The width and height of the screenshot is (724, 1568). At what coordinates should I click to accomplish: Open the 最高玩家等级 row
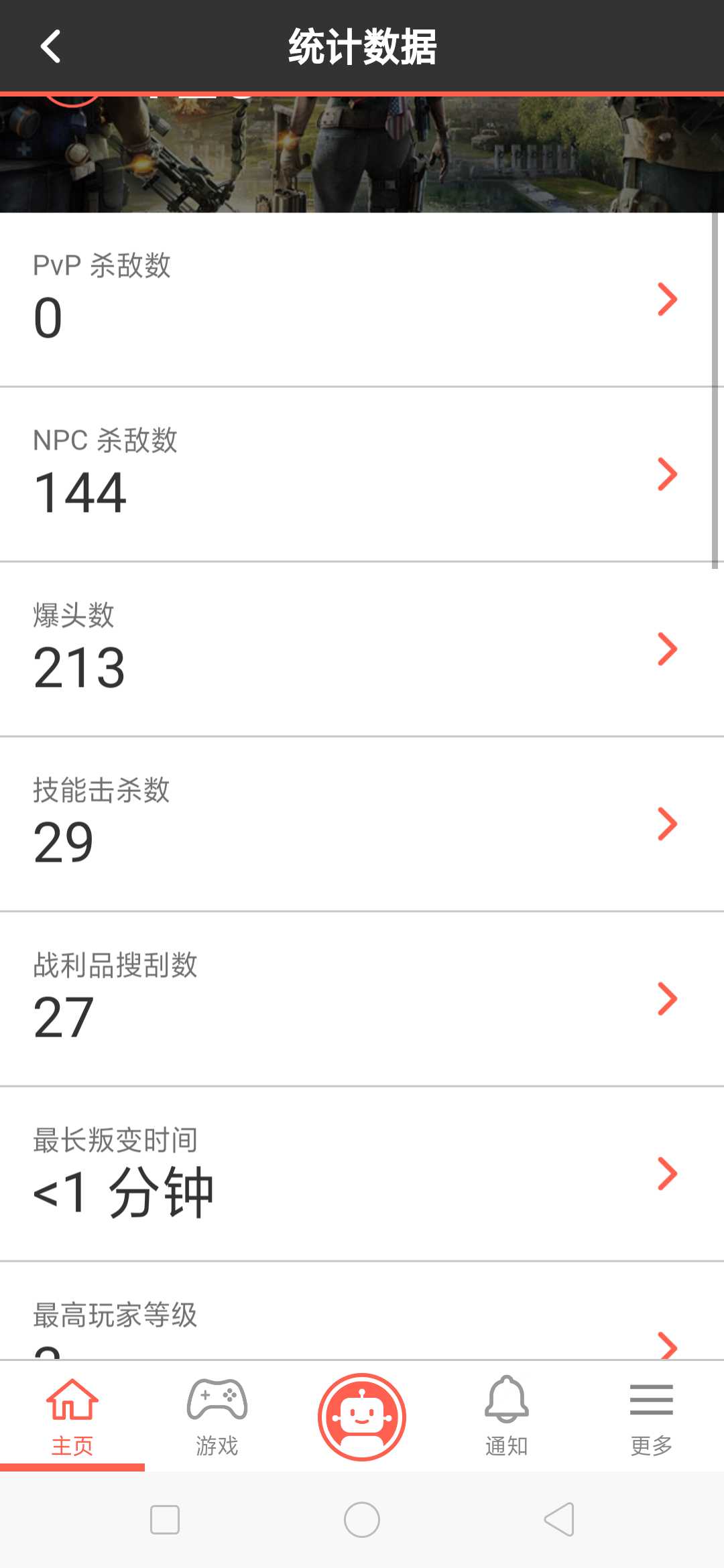tap(362, 1311)
